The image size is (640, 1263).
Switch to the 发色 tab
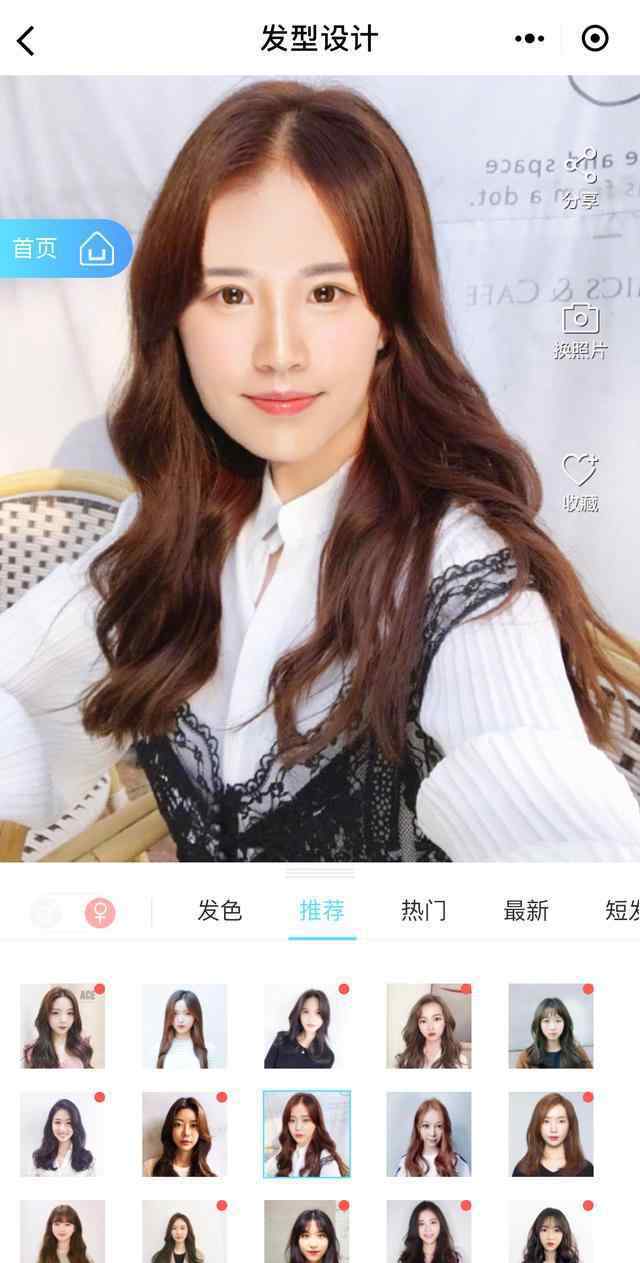[x=219, y=910]
